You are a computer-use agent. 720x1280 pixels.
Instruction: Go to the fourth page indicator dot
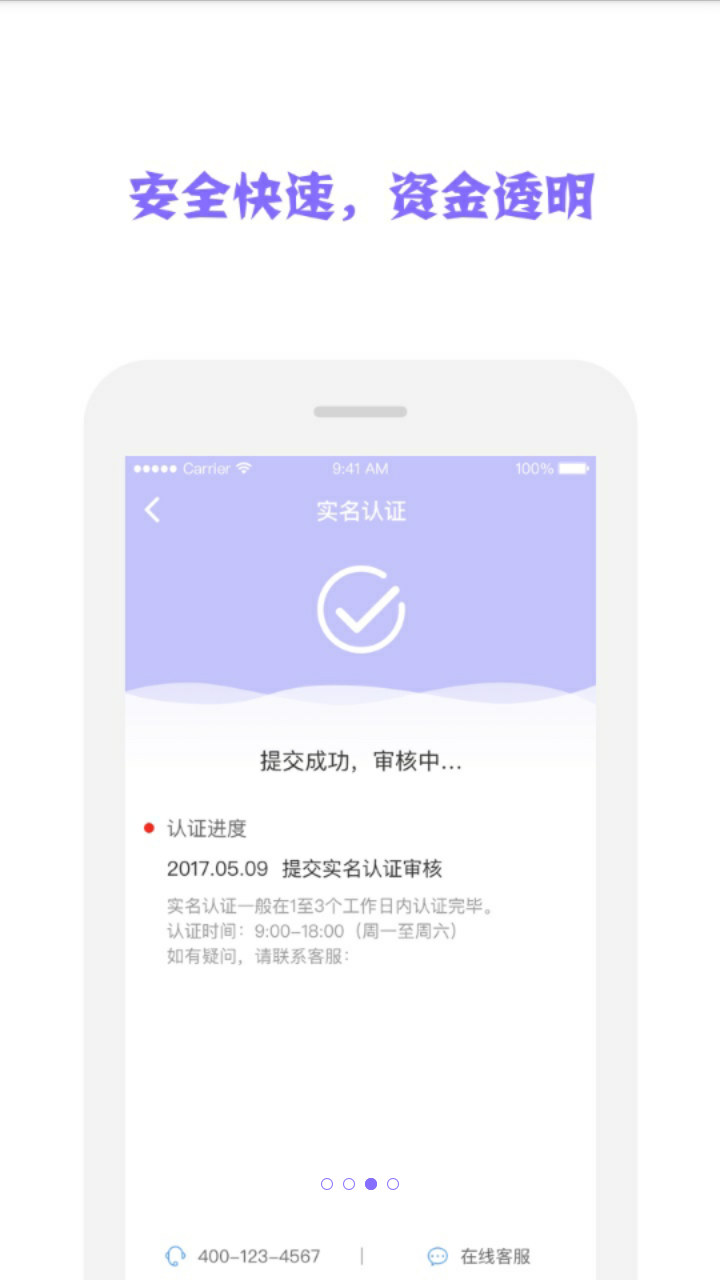393,1184
